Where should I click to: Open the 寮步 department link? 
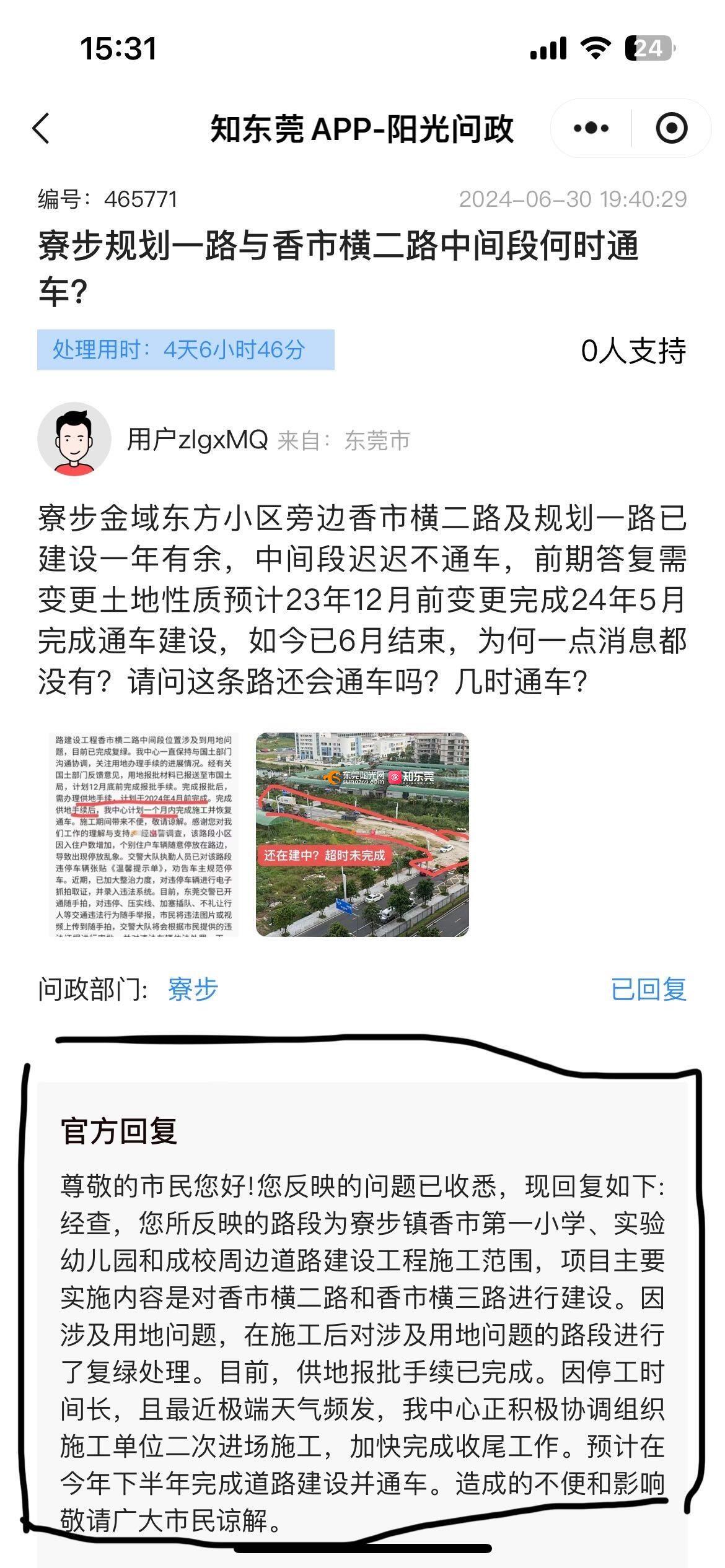pyautogui.click(x=193, y=989)
